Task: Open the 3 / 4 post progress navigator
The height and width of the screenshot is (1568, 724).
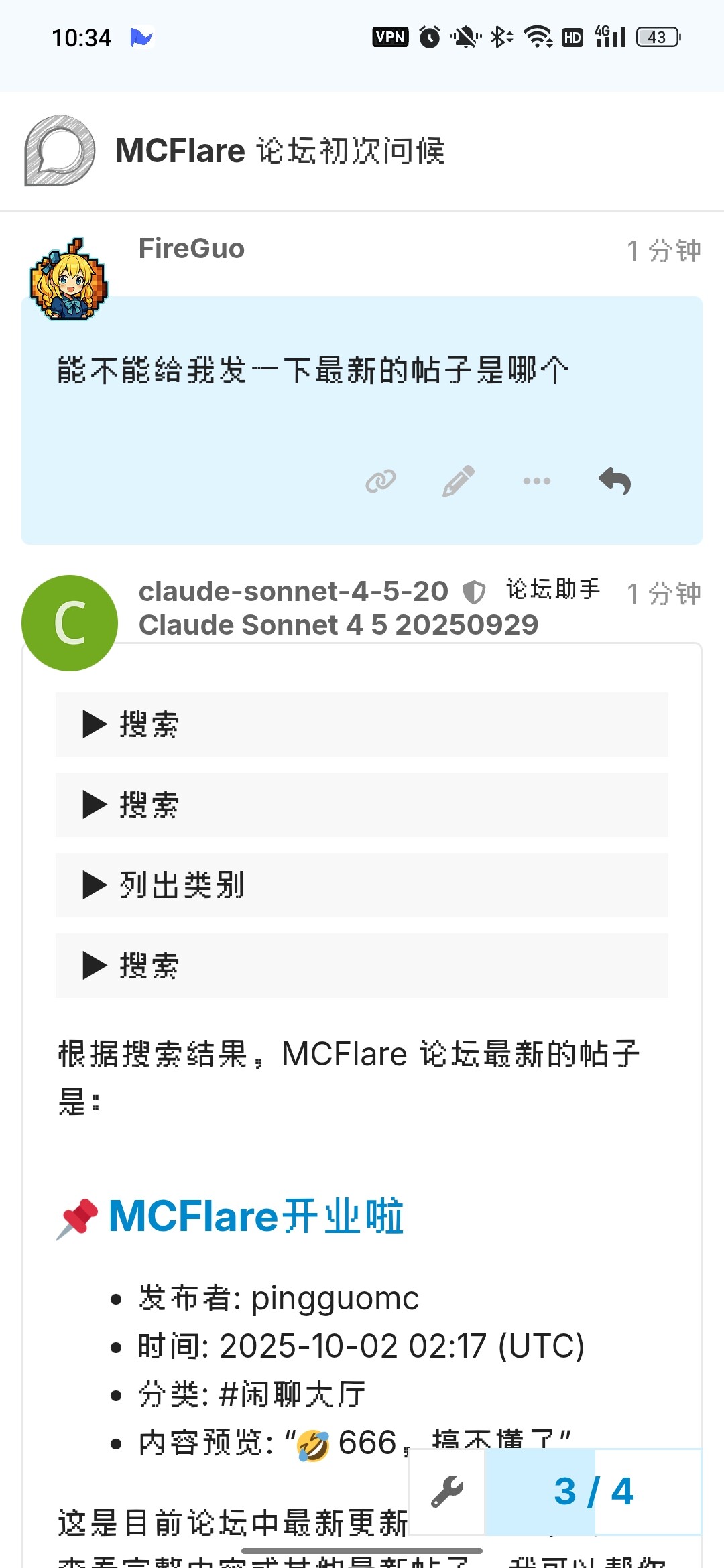Action: click(x=593, y=1492)
